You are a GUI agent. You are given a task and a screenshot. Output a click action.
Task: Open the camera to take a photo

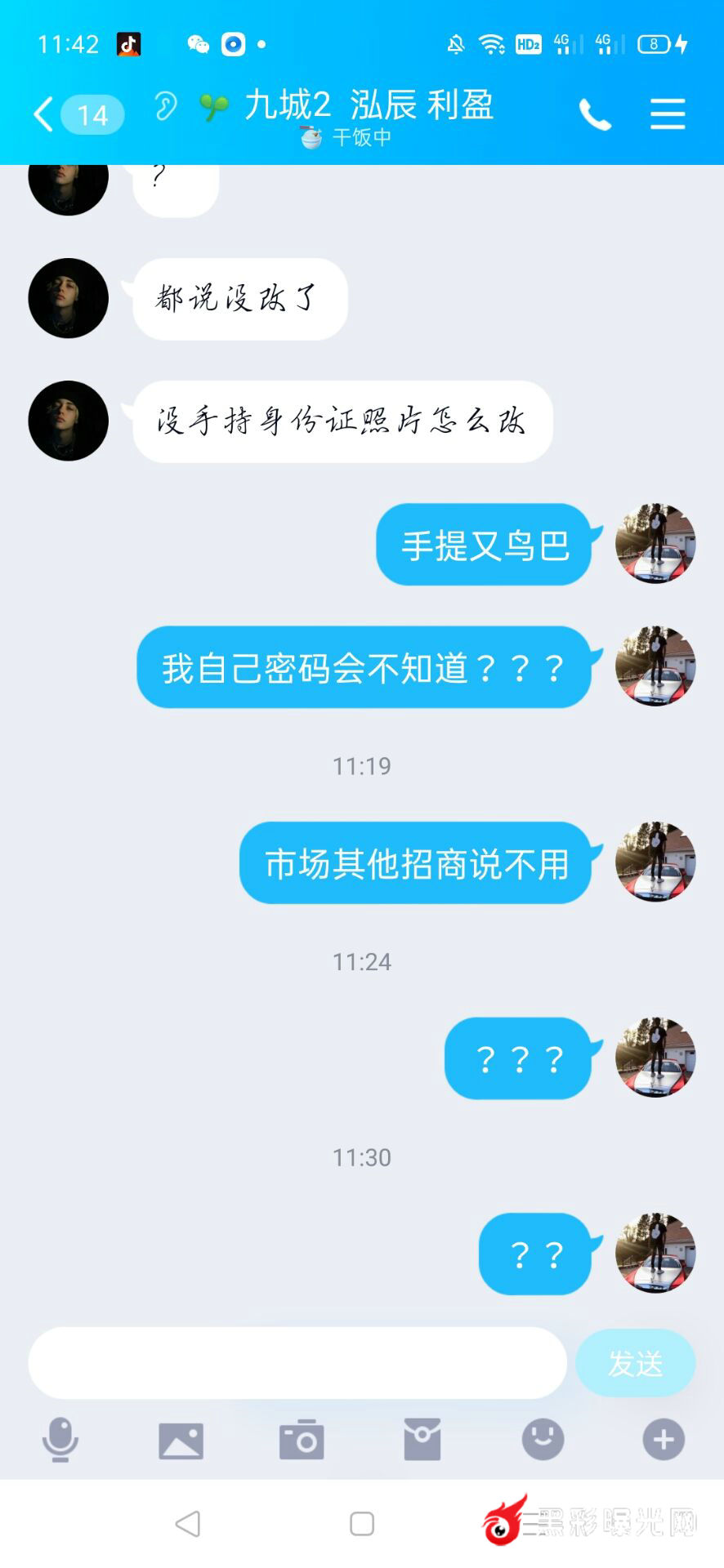click(x=302, y=1440)
